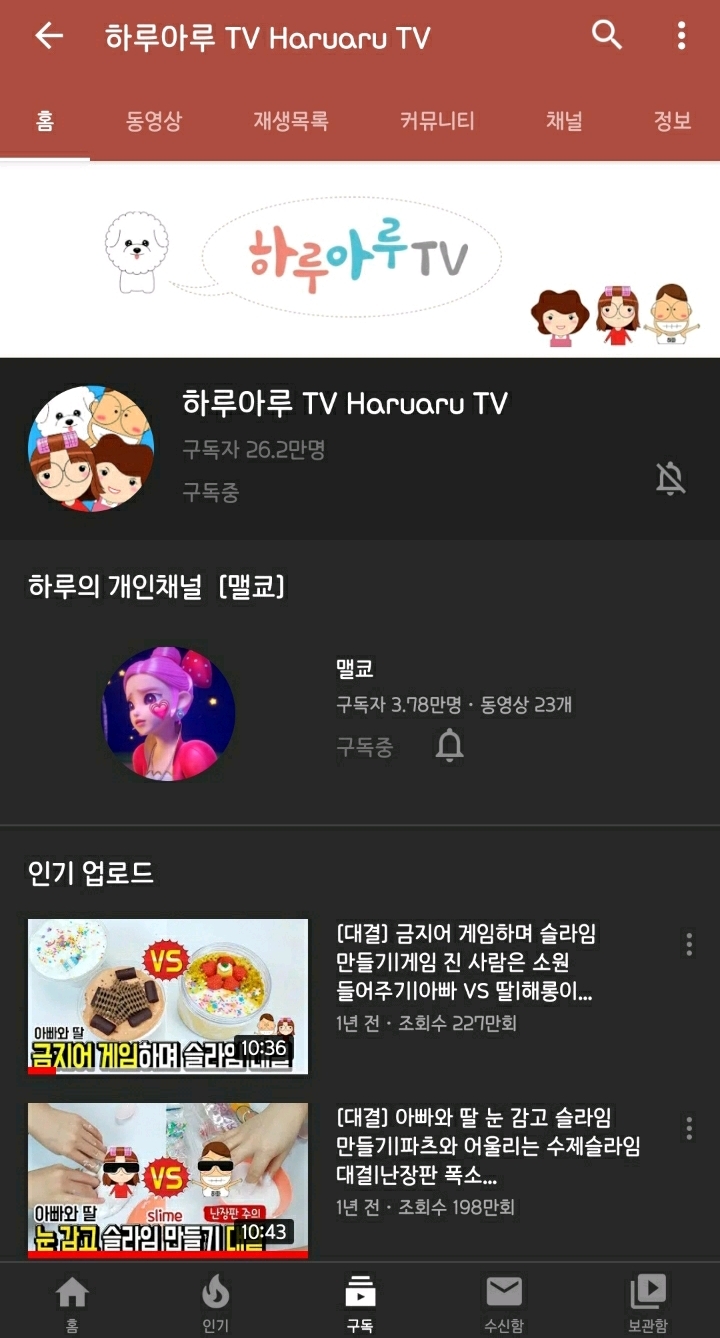Viewport: 720px width, 1338px height.
Task: Search within the Haruaru TV channel
Action: 607,36
